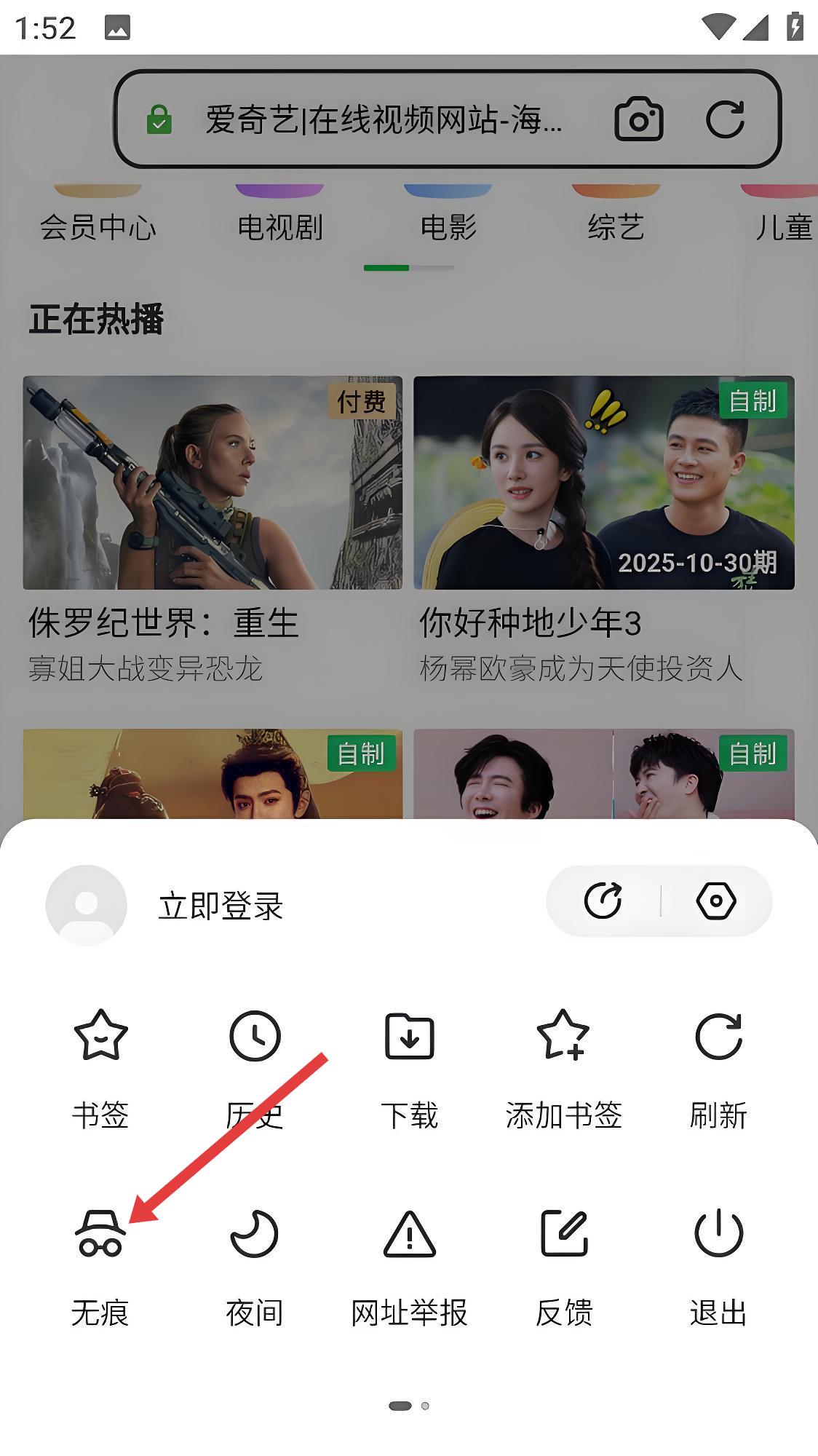The height and width of the screenshot is (1456, 818).
Task: Open the 综艺 category
Action: 615,227
